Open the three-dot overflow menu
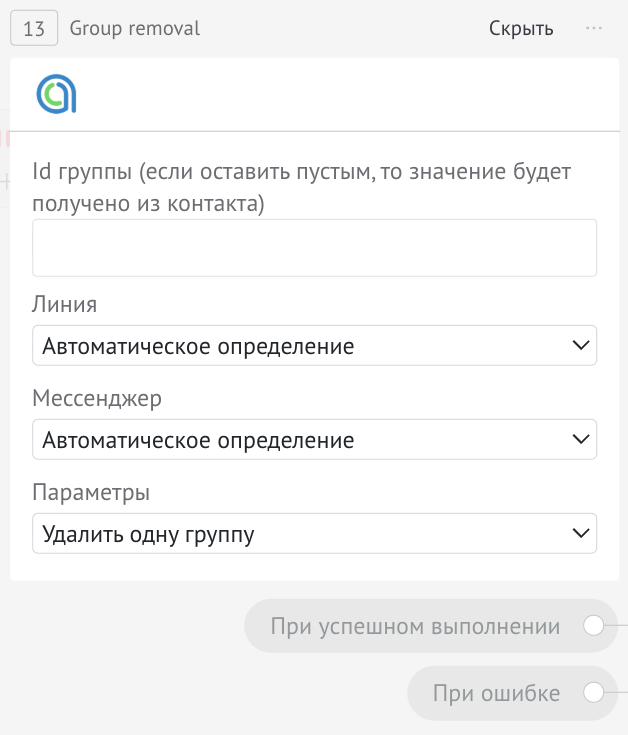Image resolution: width=628 pixels, height=735 pixels. click(594, 29)
